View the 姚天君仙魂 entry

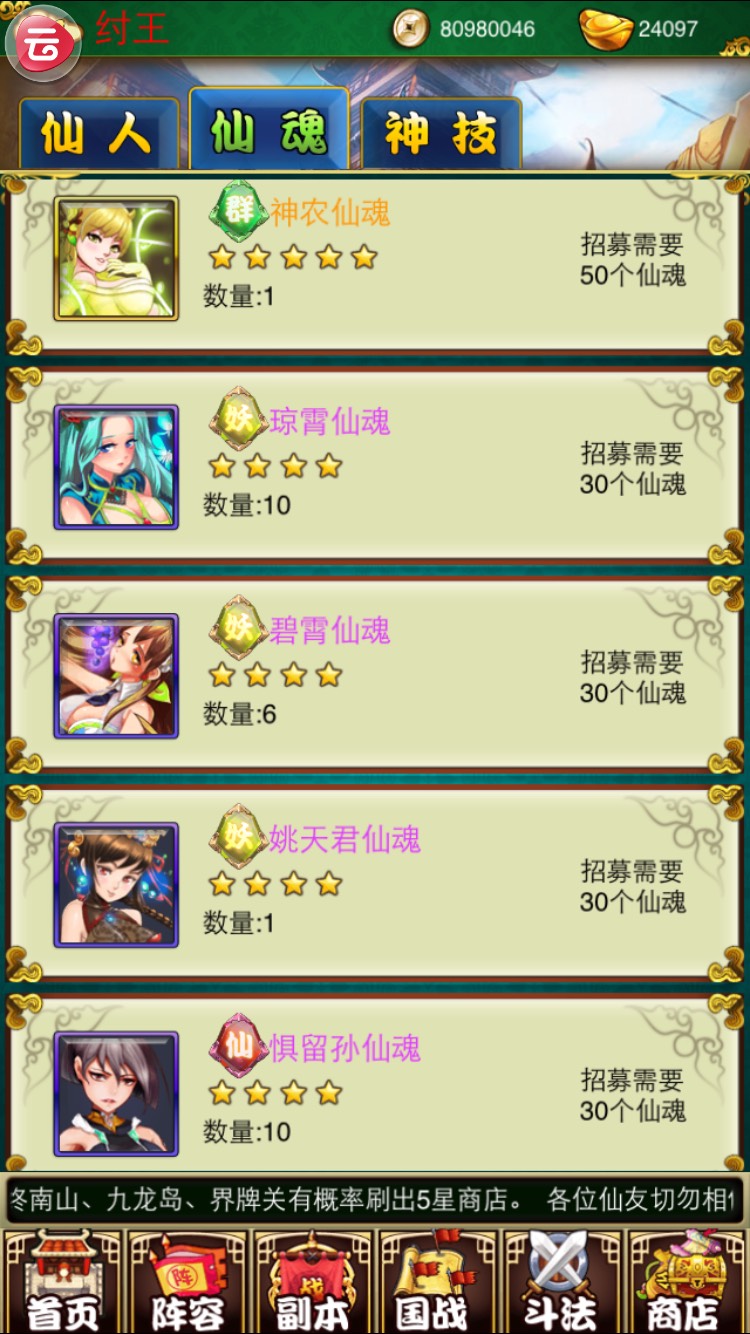[x=375, y=885]
